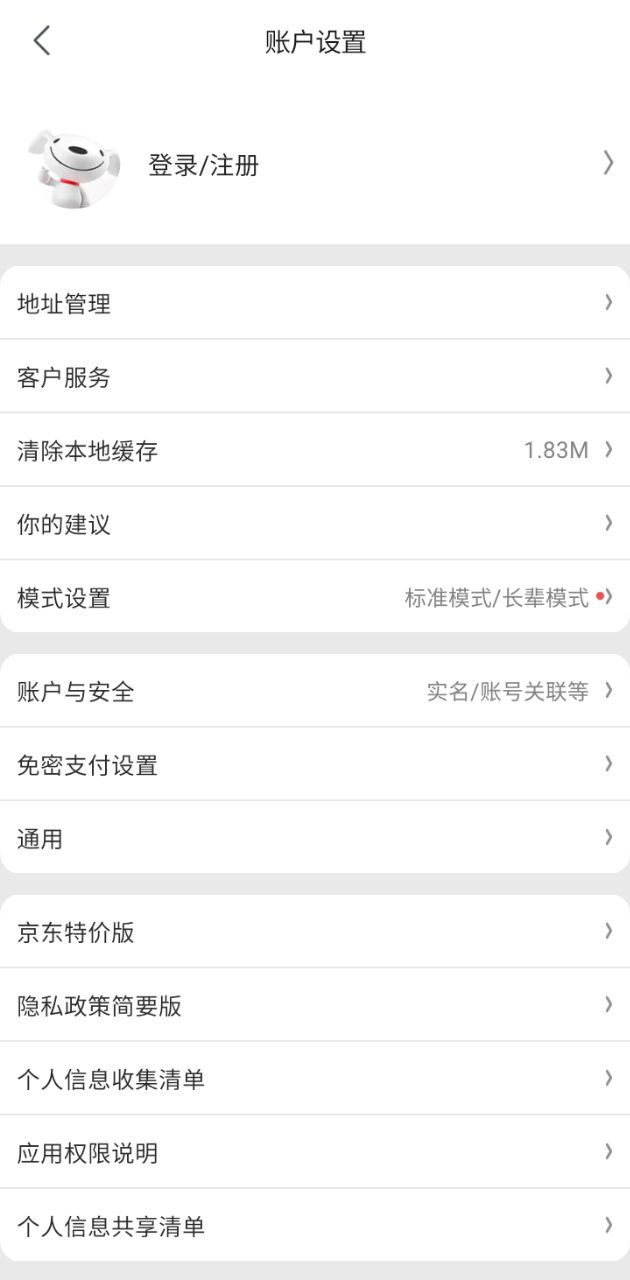
Task: Open 账户与安全
Action: tap(315, 691)
